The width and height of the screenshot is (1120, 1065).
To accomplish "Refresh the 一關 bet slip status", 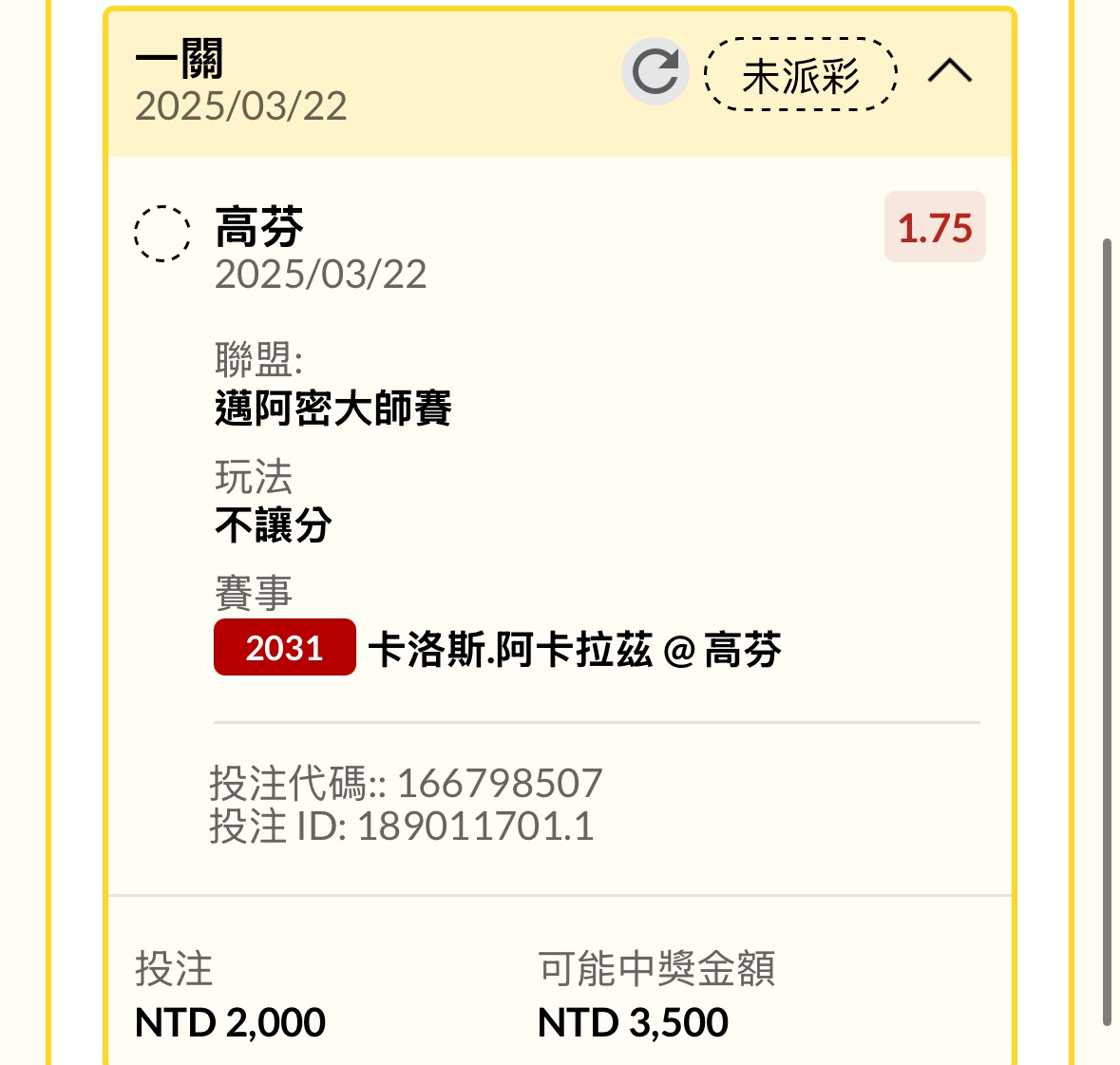I will [655, 72].
